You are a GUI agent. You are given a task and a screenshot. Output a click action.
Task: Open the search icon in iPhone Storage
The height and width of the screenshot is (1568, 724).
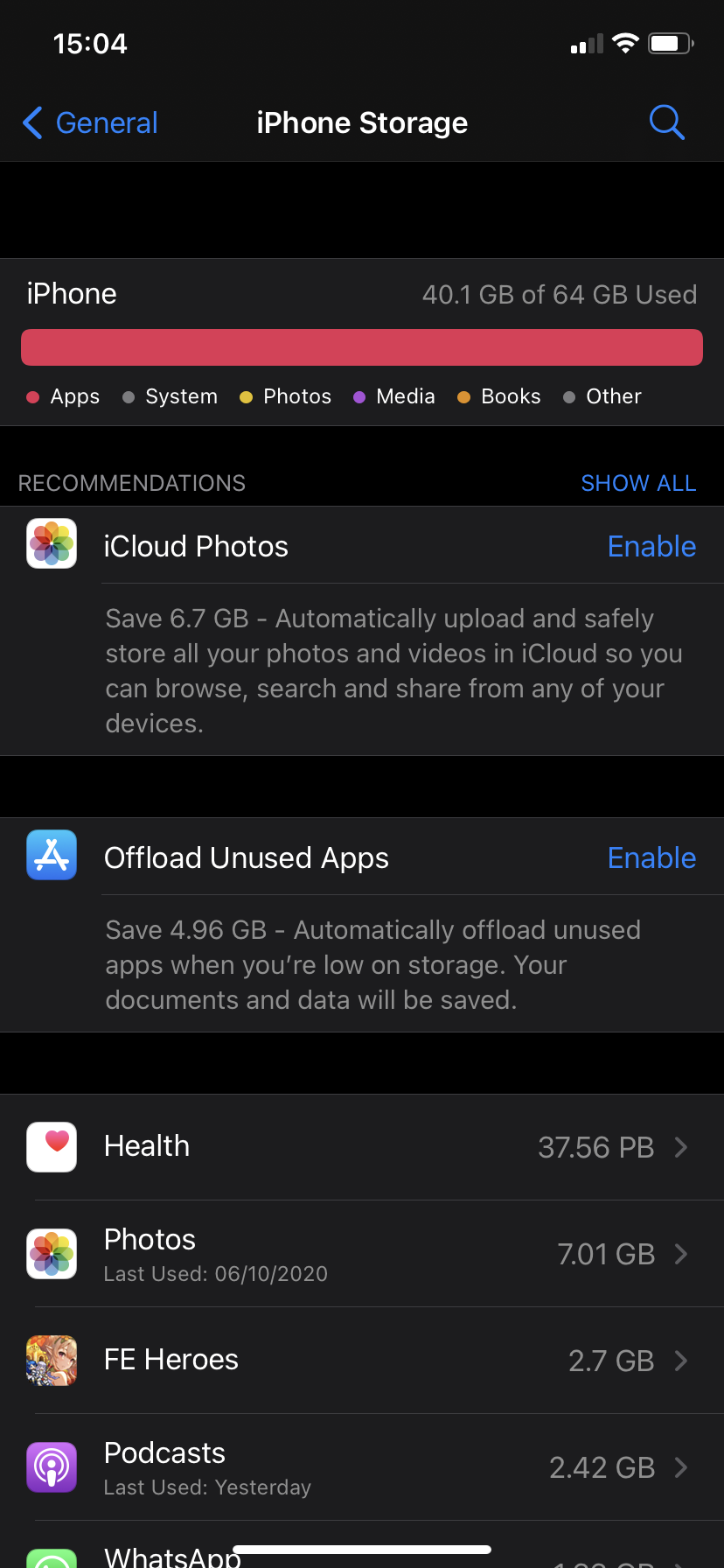pyautogui.click(x=666, y=122)
